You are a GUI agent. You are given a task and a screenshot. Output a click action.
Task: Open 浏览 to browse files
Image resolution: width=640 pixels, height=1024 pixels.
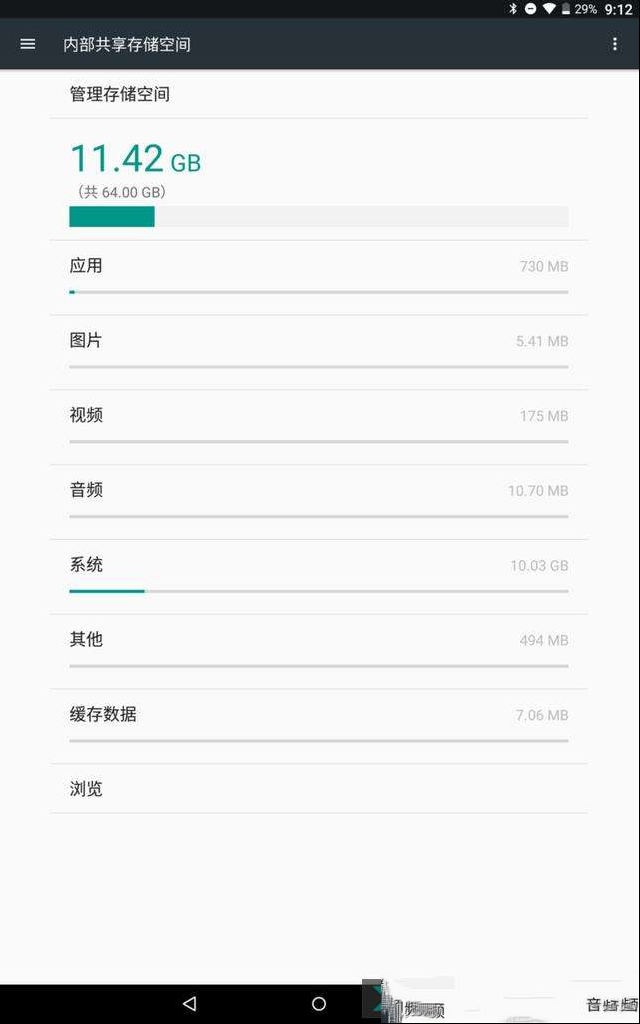pos(319,789)
